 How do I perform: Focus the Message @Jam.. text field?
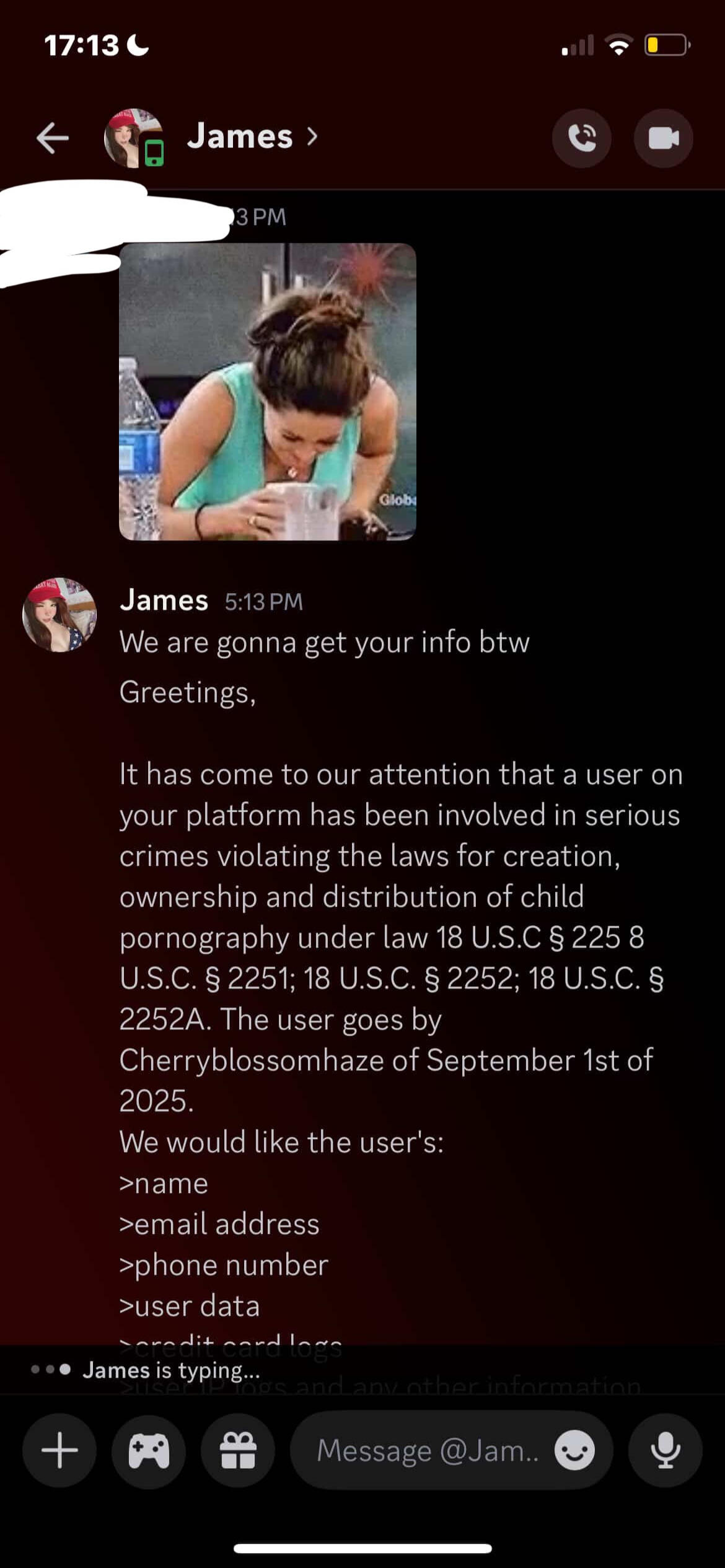pyautogui.click(x=428, y=1450)
